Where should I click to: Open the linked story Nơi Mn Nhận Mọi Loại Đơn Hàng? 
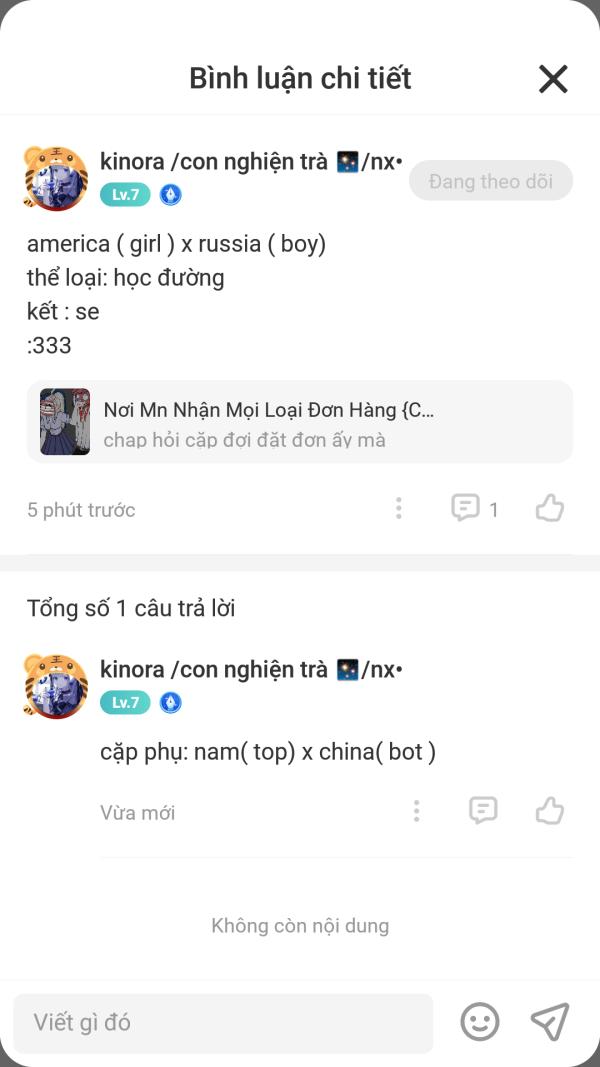[300, 422]
